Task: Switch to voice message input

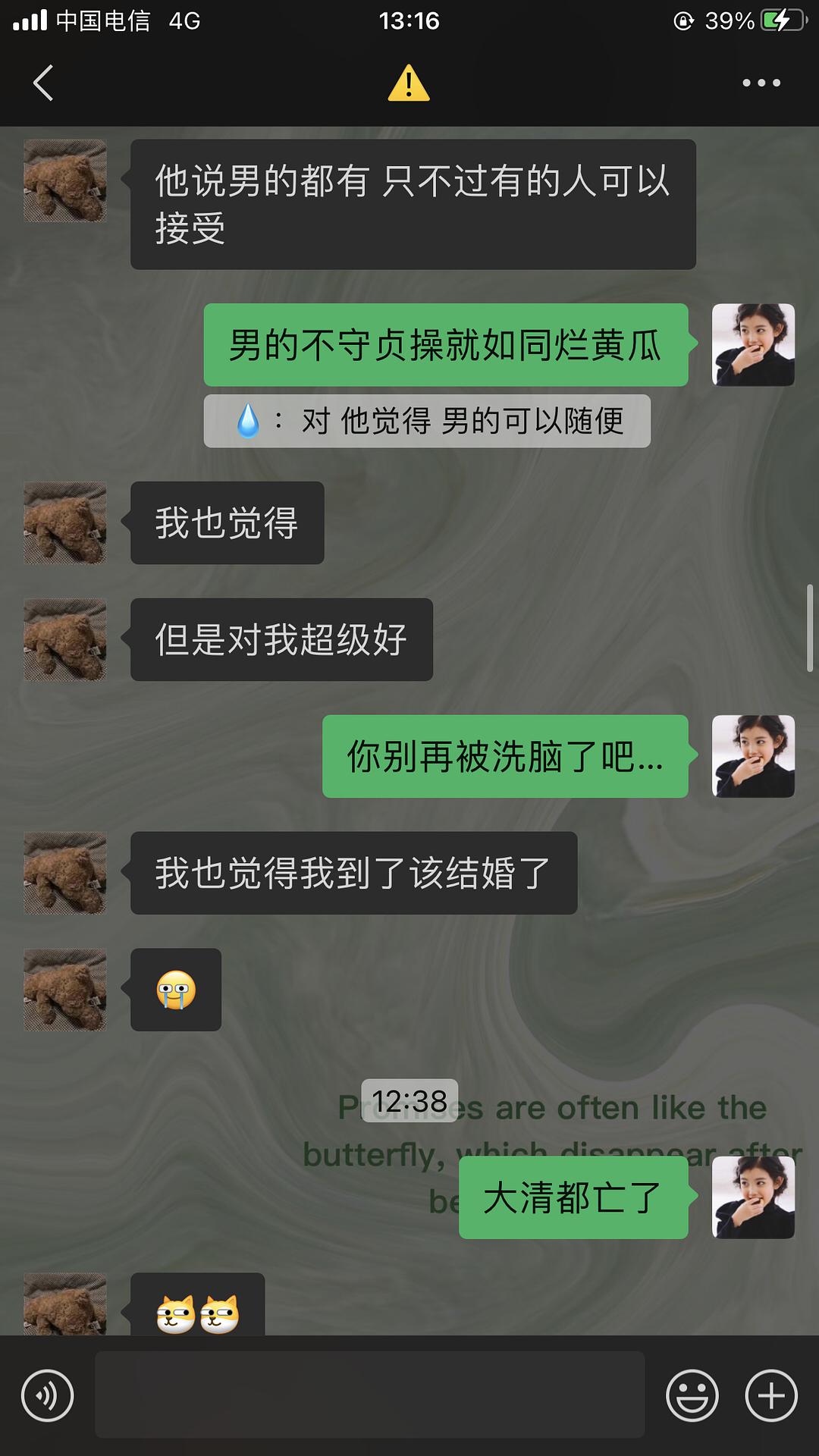Action: pyautogui.click(x=48, y=1395)
